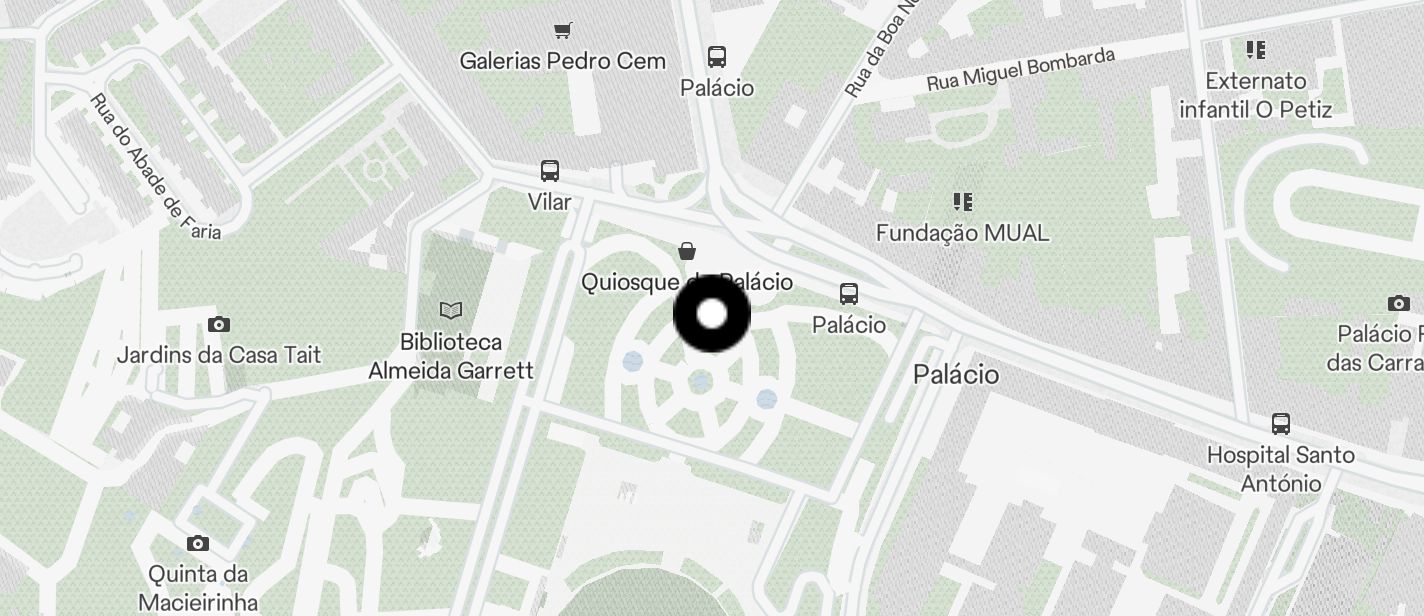Viewport: 1424px width, 616px height.
Task: Select the Vilar bus stop marker
Action: click(550, 171)
